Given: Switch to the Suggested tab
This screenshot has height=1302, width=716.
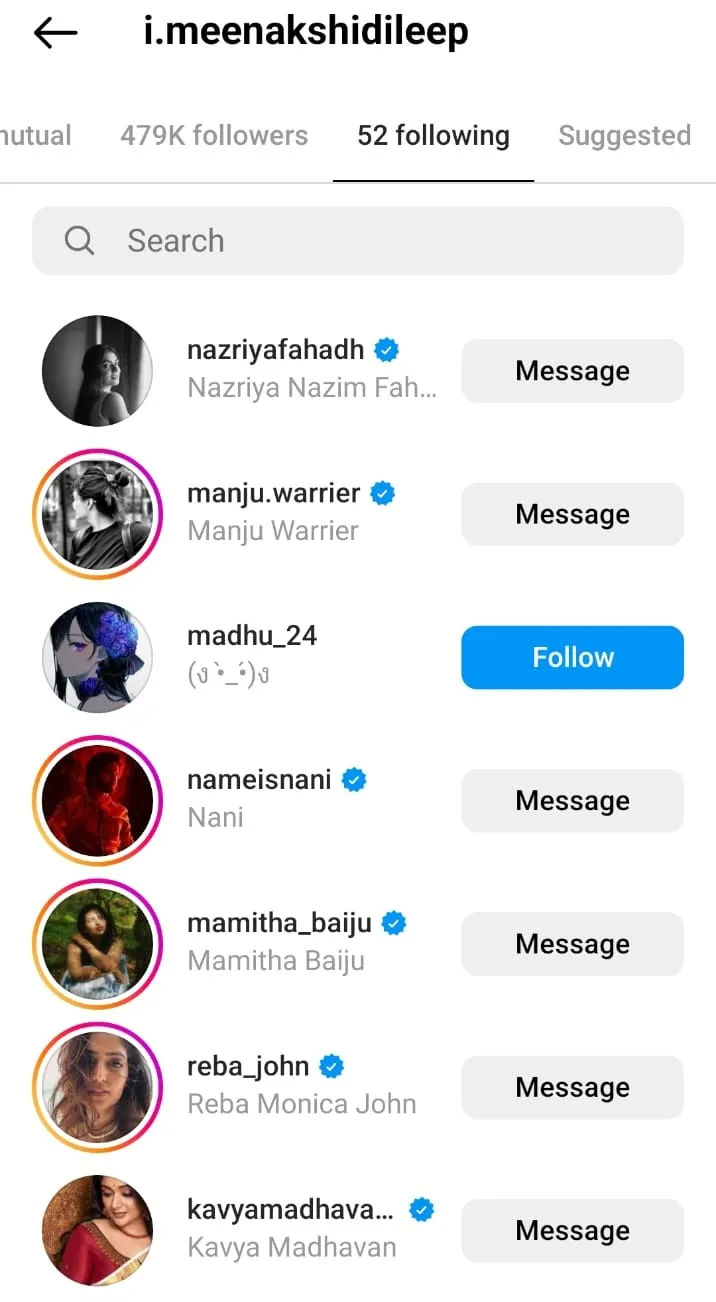Looking at the screenshot, I should (x=624, y=135).
